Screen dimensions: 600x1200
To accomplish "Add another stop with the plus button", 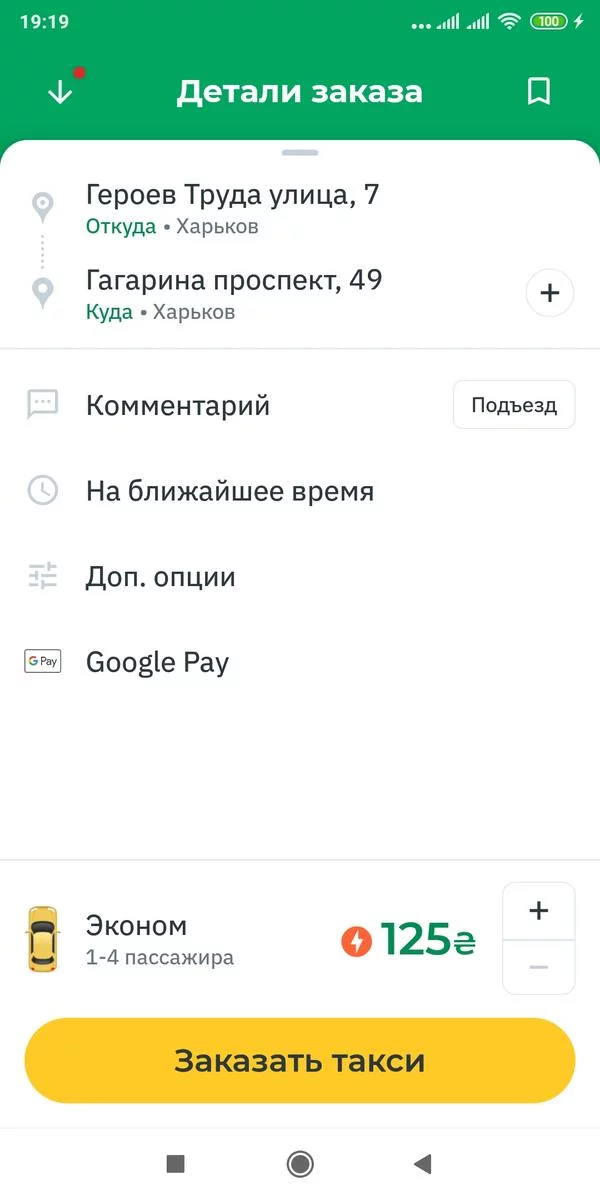I will click(x=549, y=293).
